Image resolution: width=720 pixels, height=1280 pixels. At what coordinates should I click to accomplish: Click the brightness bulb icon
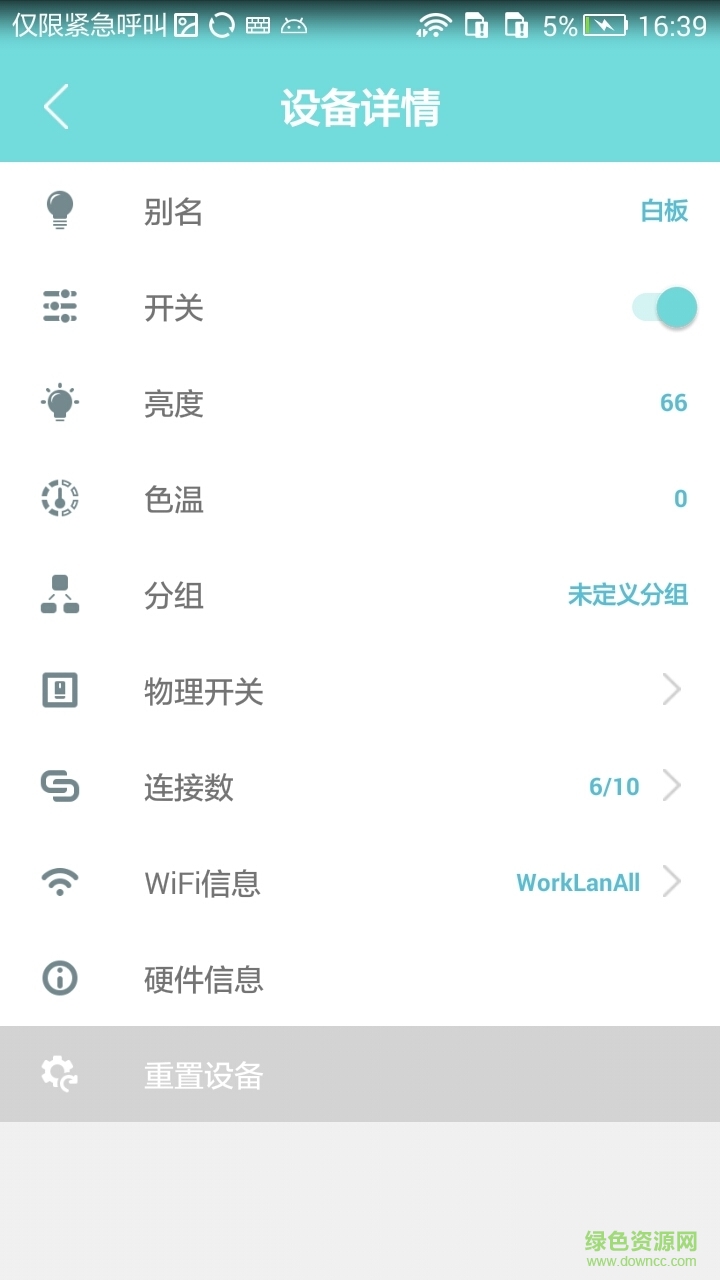tap(60, 403)
